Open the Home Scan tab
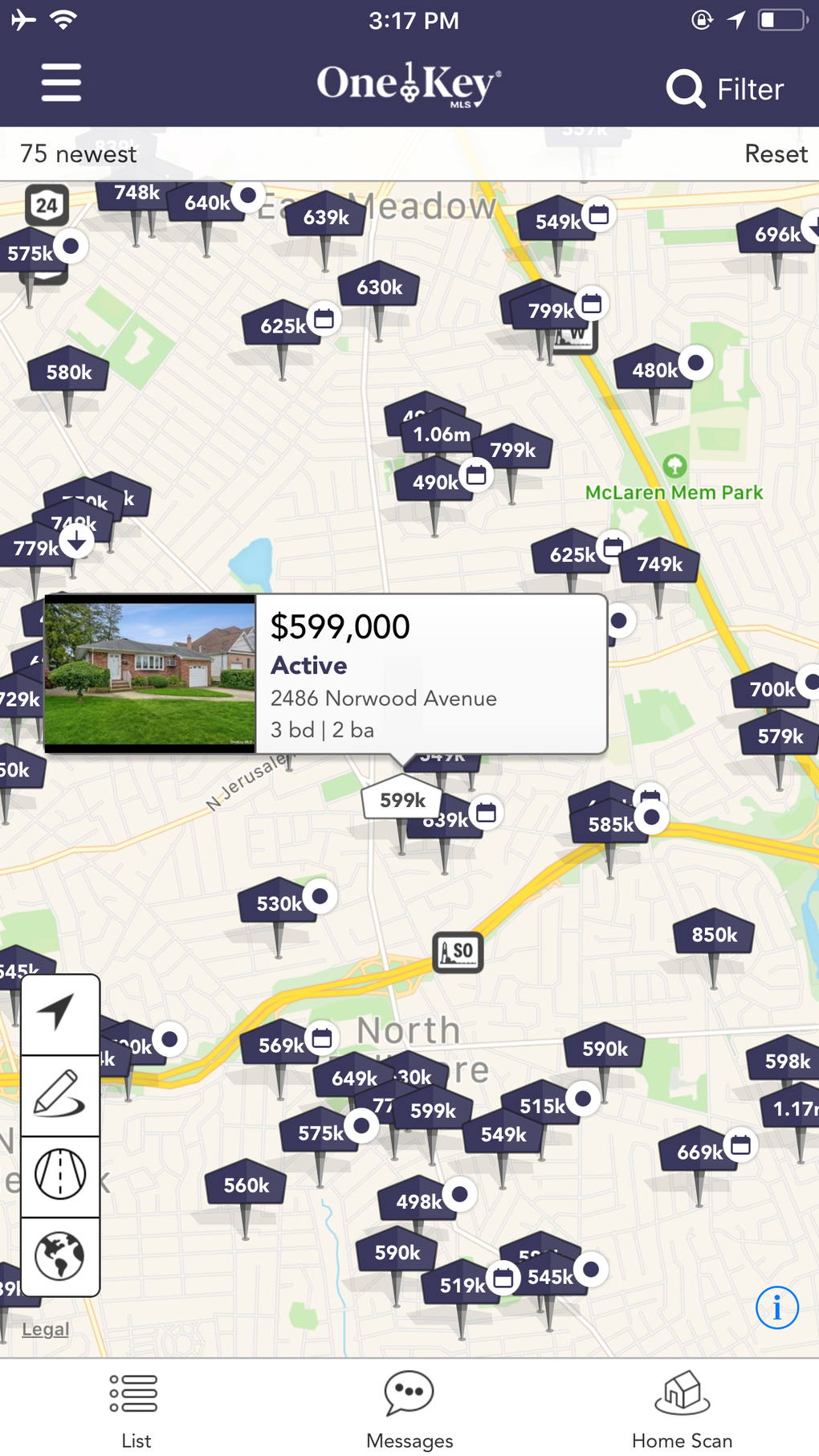This screenshot has width=819, height=1456. coord(682,1409)
